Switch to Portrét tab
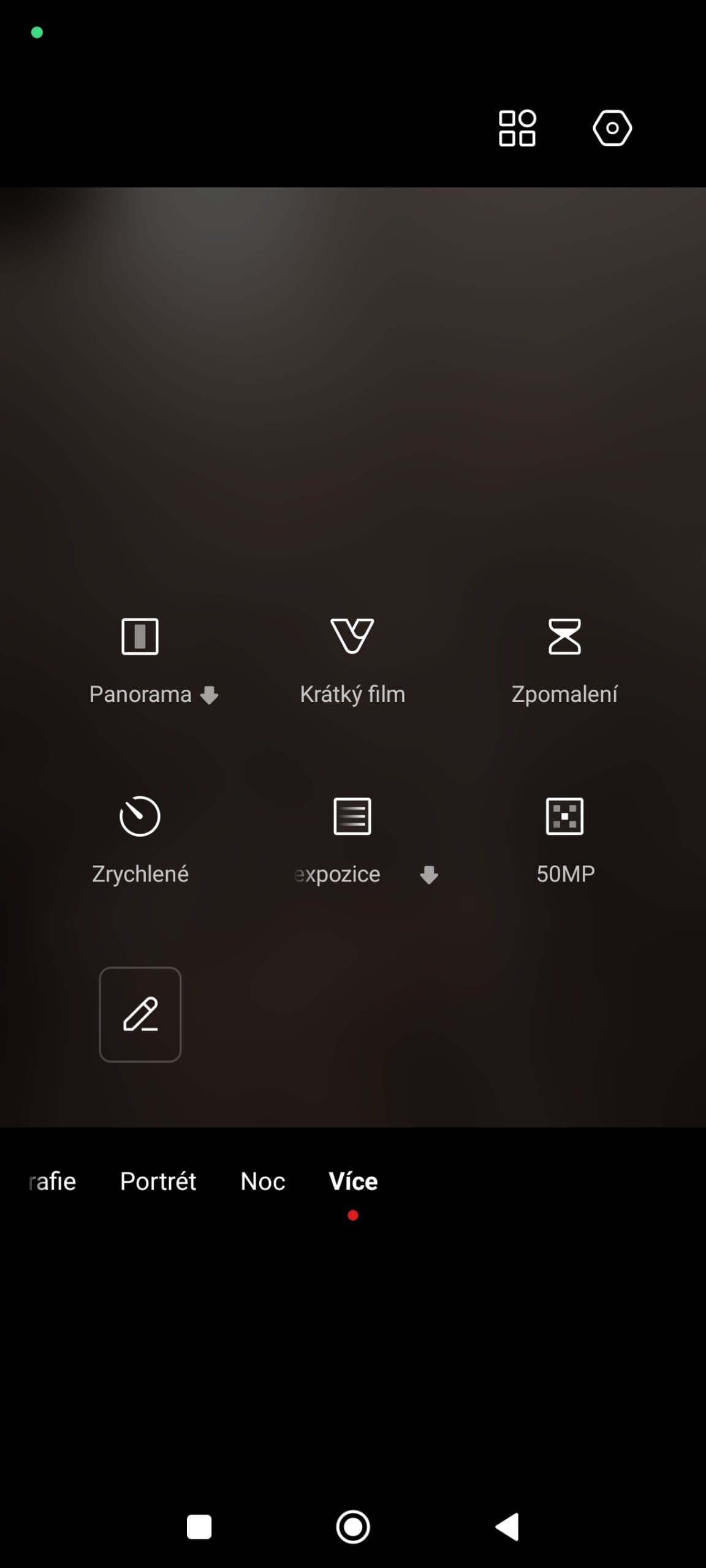 (x=158, y=1181)
